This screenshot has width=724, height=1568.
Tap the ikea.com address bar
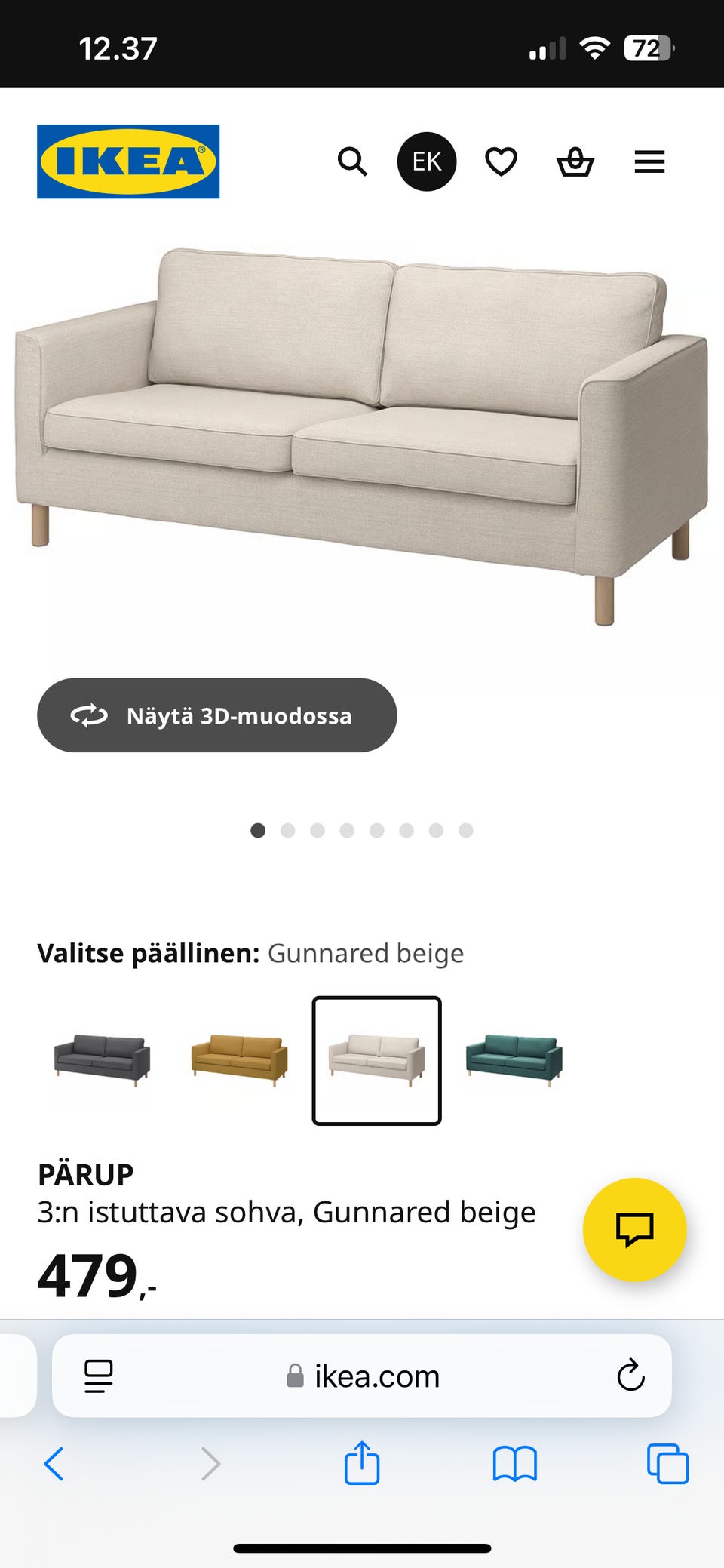[x=362, y=1376]
